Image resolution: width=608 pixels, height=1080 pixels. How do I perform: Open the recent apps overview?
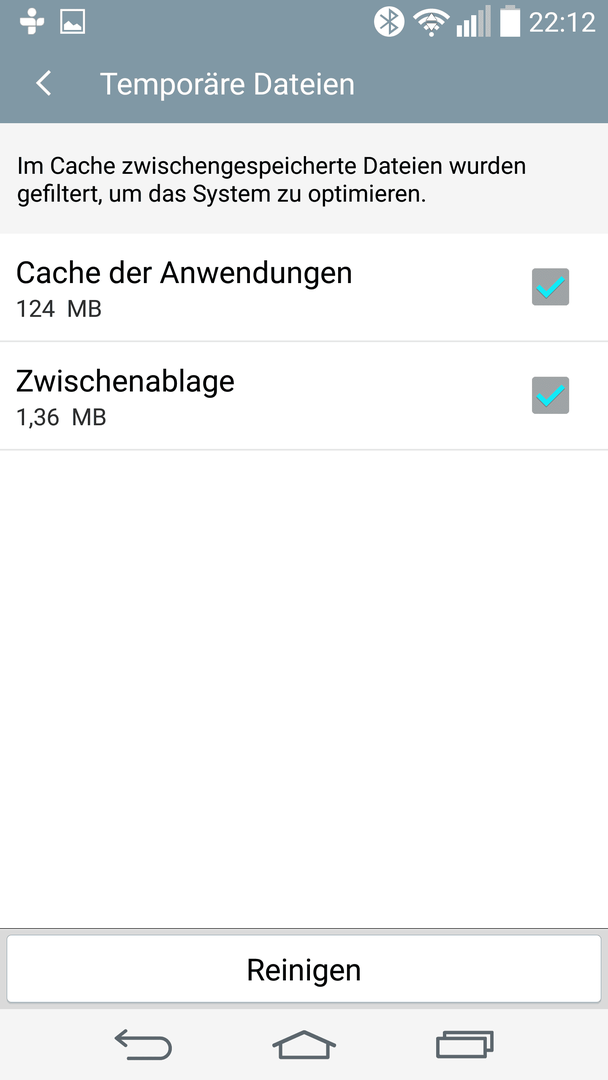point(465,1045)
